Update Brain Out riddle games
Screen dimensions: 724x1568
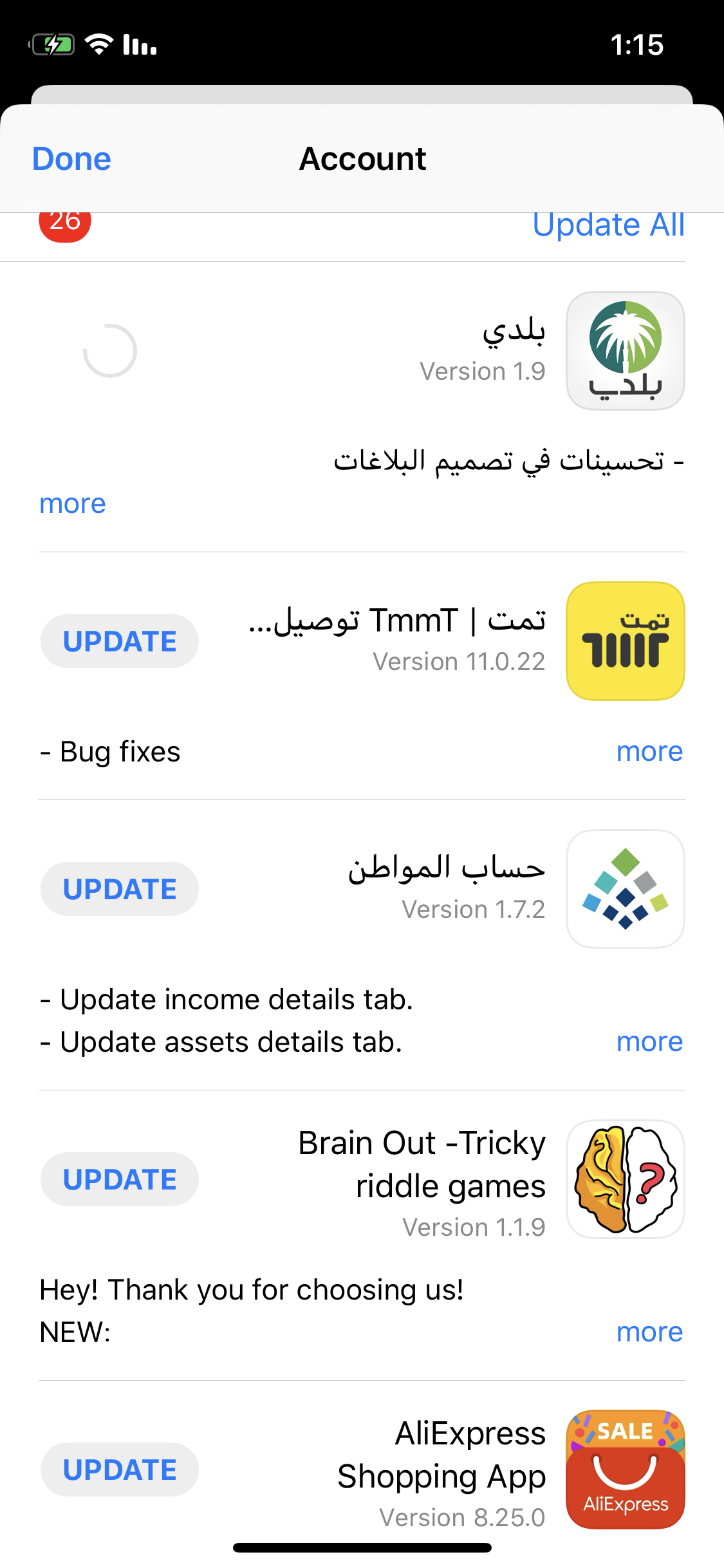pos(120,1179)
